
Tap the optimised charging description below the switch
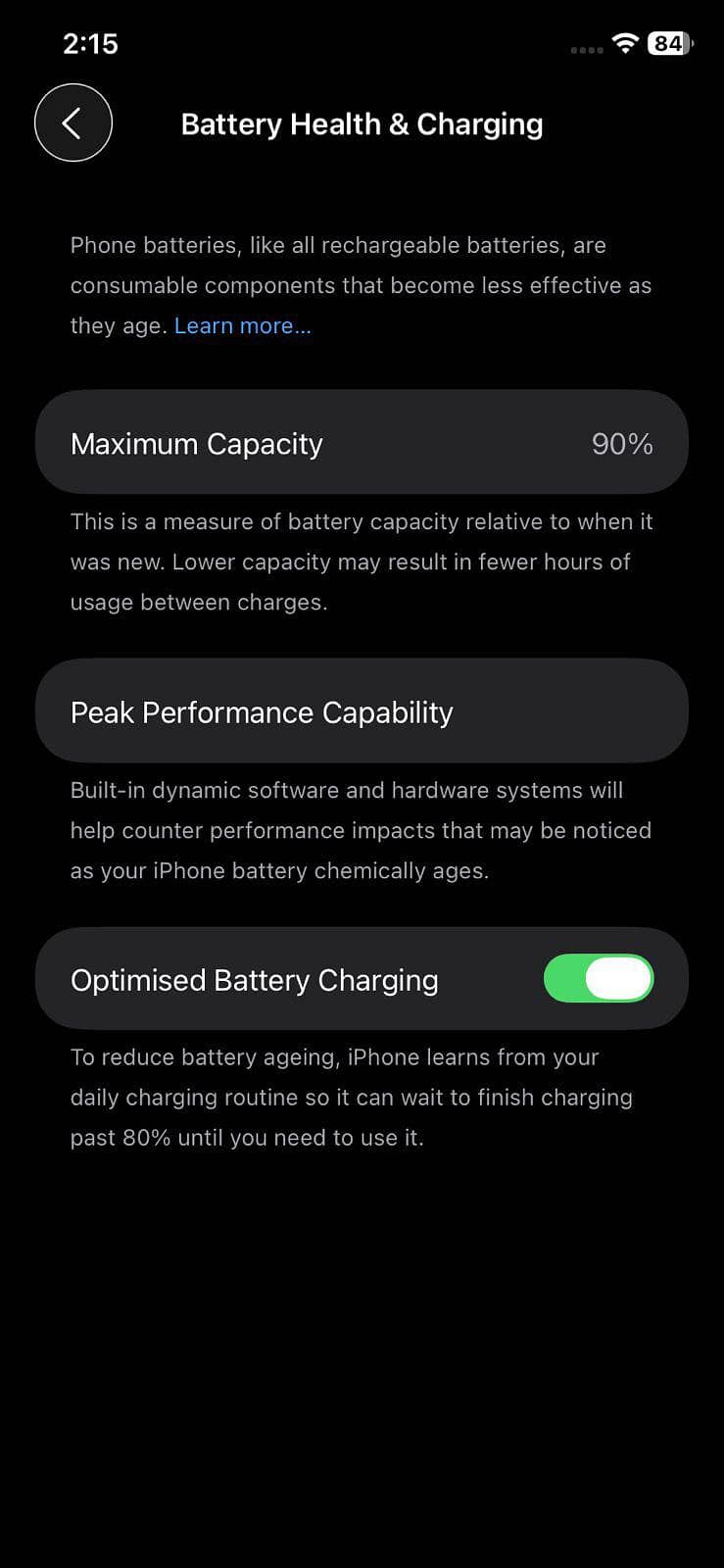pyautogui.click(x=362, y=1097)
